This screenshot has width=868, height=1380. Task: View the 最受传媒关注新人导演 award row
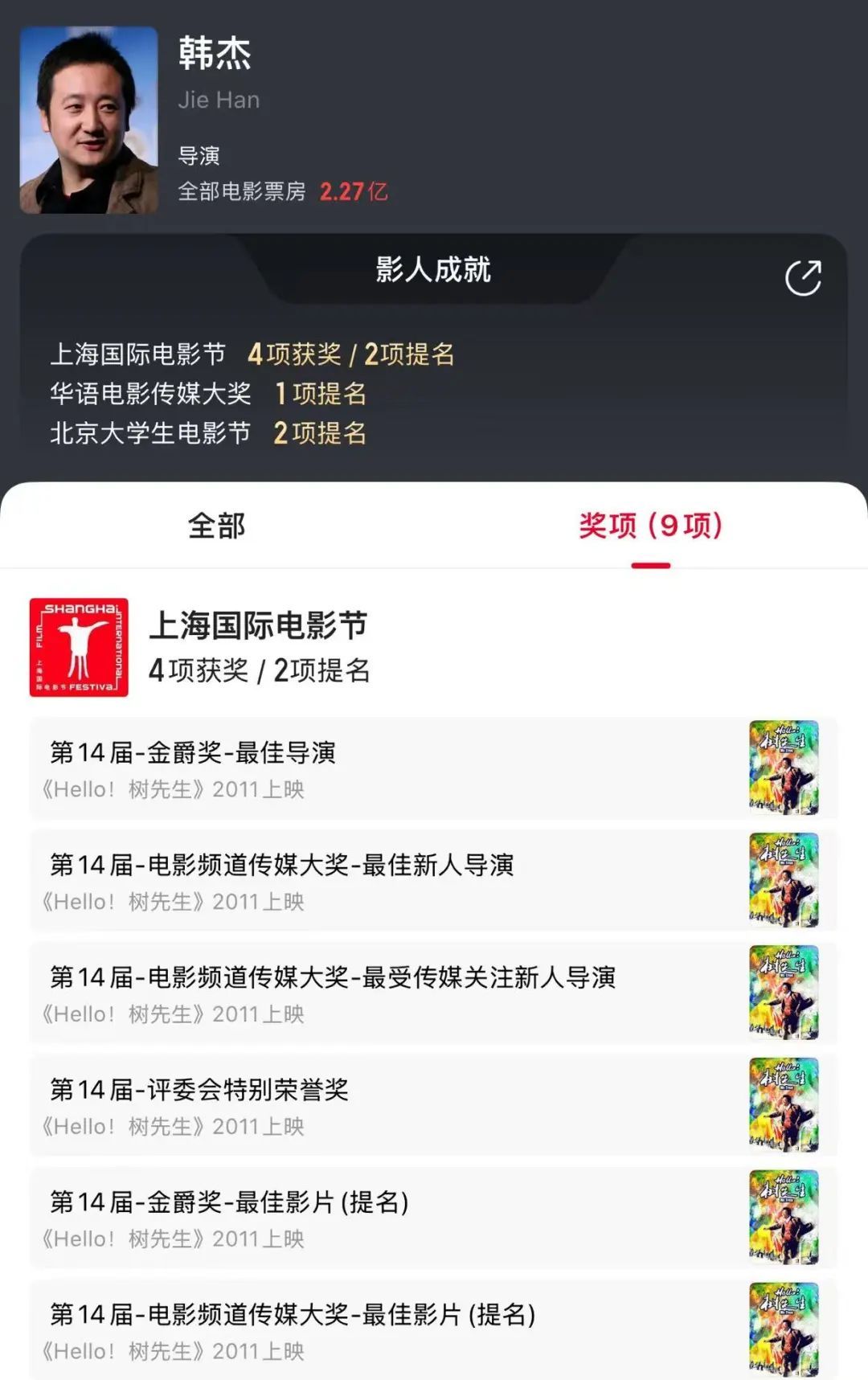pyautogui.click(x=386, y=993)
